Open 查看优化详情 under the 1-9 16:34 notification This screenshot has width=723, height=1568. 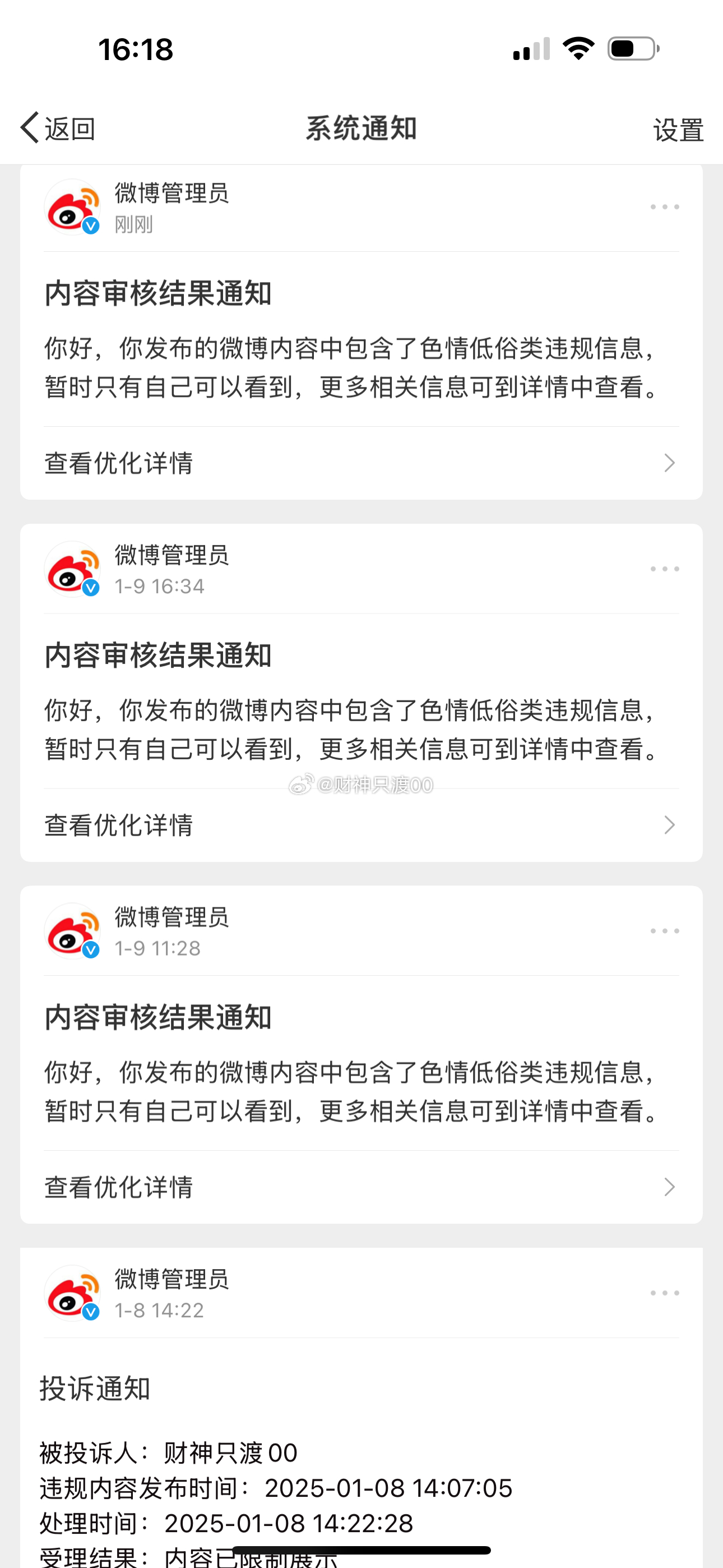click(x=361, y=825)
